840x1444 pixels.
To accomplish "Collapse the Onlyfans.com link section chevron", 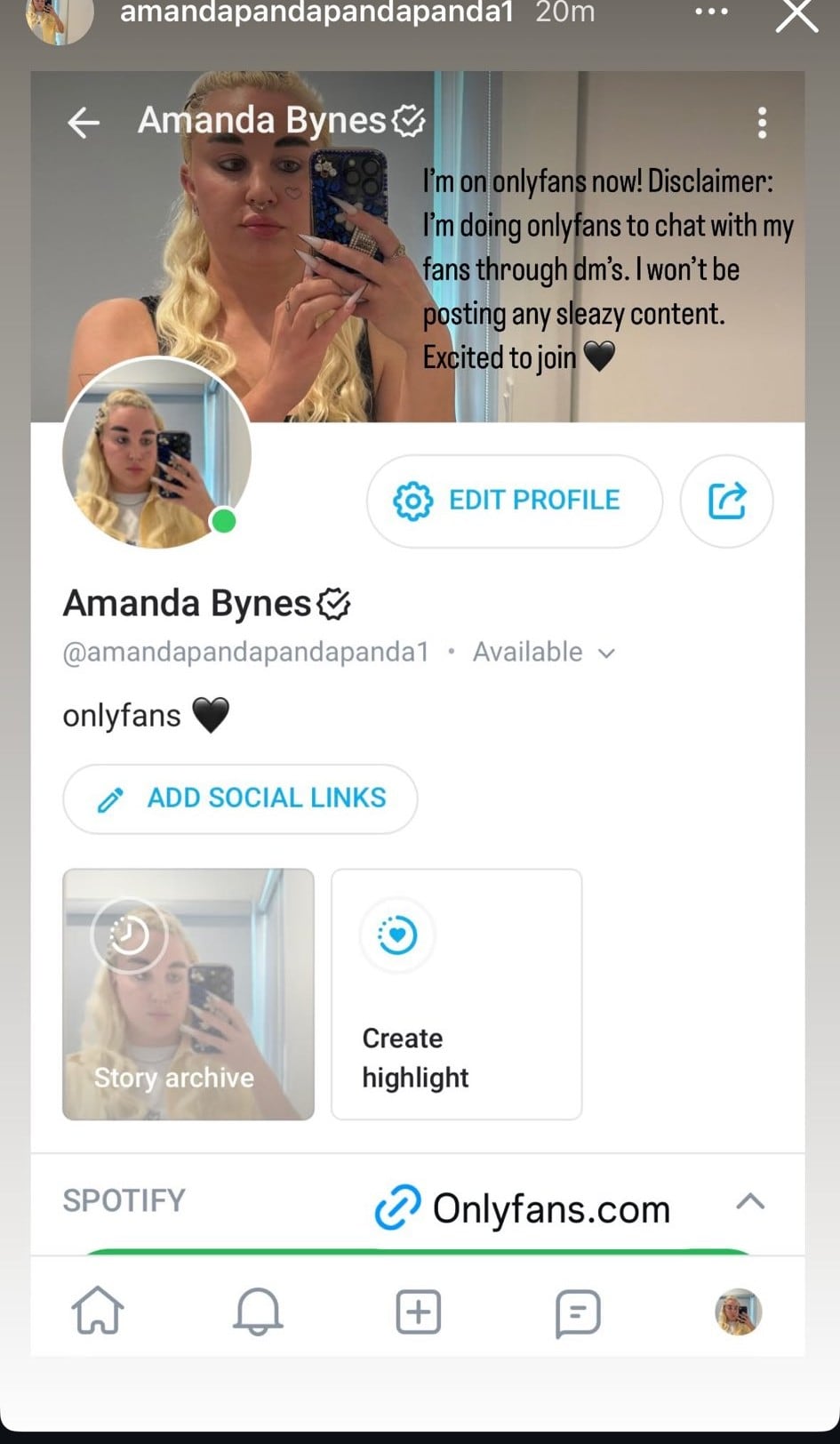I will (x=752, y=1202).
